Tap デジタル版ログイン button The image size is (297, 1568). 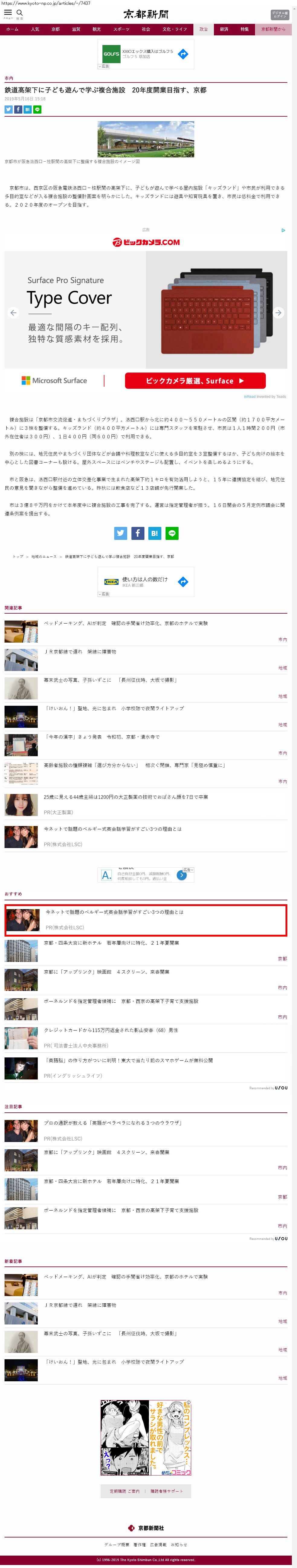[x=279, y=15]
